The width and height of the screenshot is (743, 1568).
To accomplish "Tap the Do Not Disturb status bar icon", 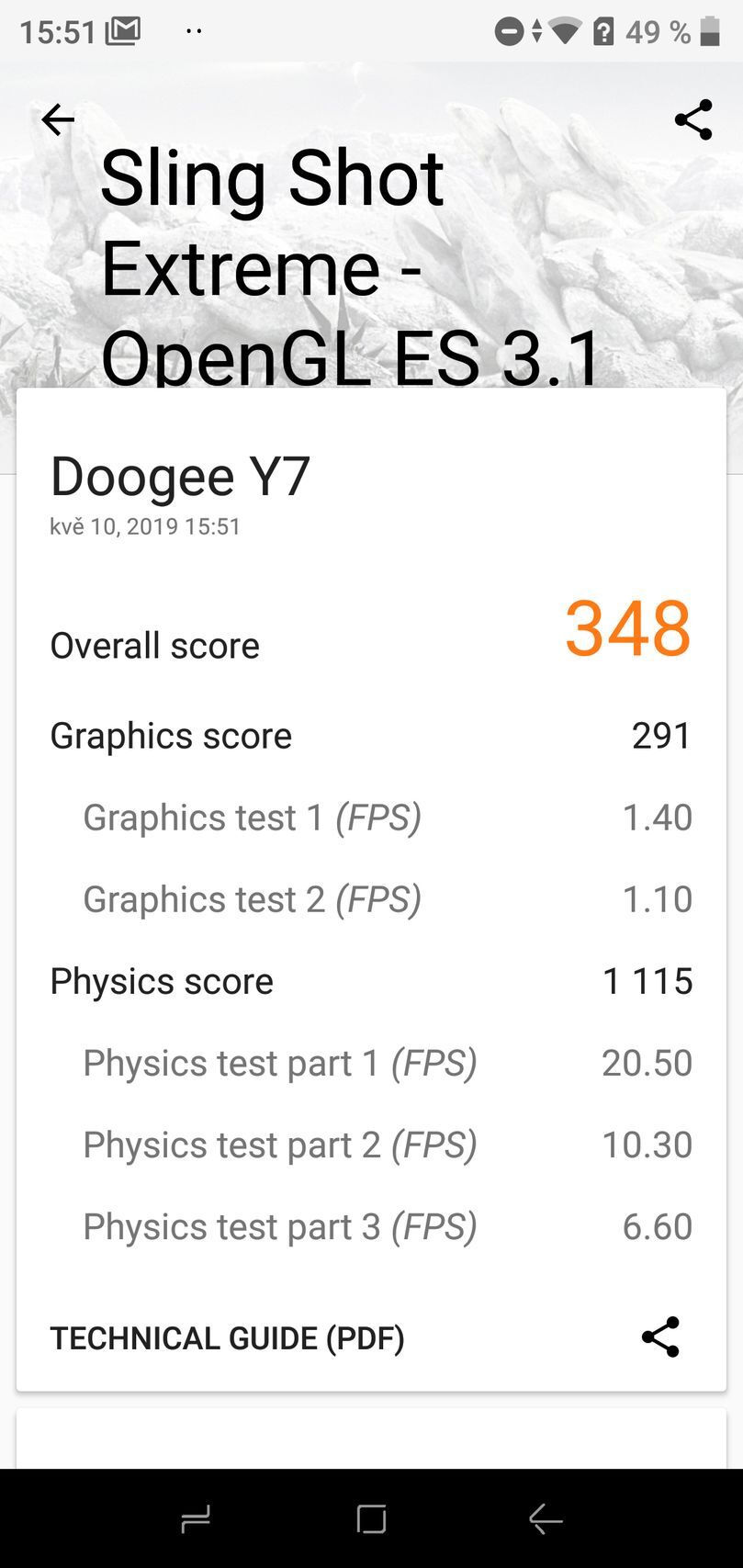I will tap(508, 30).
